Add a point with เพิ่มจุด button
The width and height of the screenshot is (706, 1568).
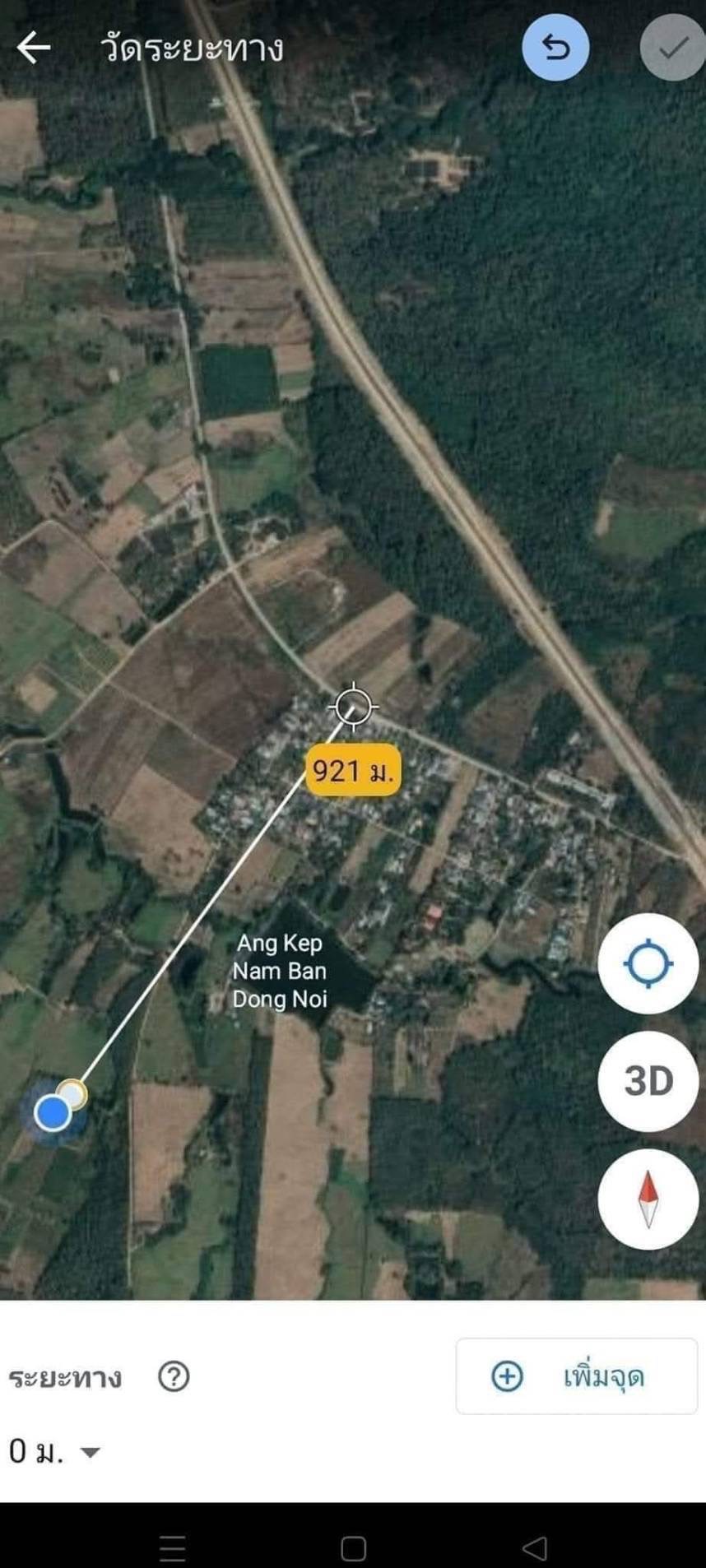pyautogui.click(x=576, y=1376)
